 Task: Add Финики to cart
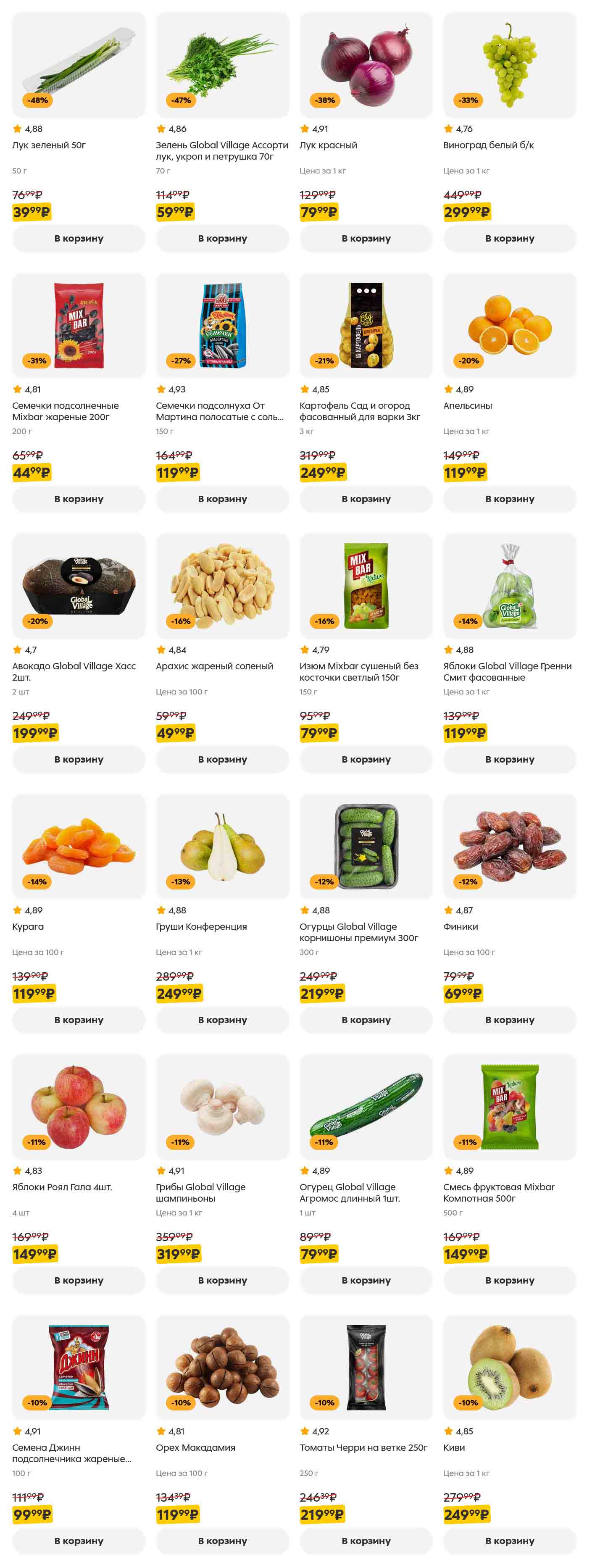pyautogui.click(x=509, y=1020)
